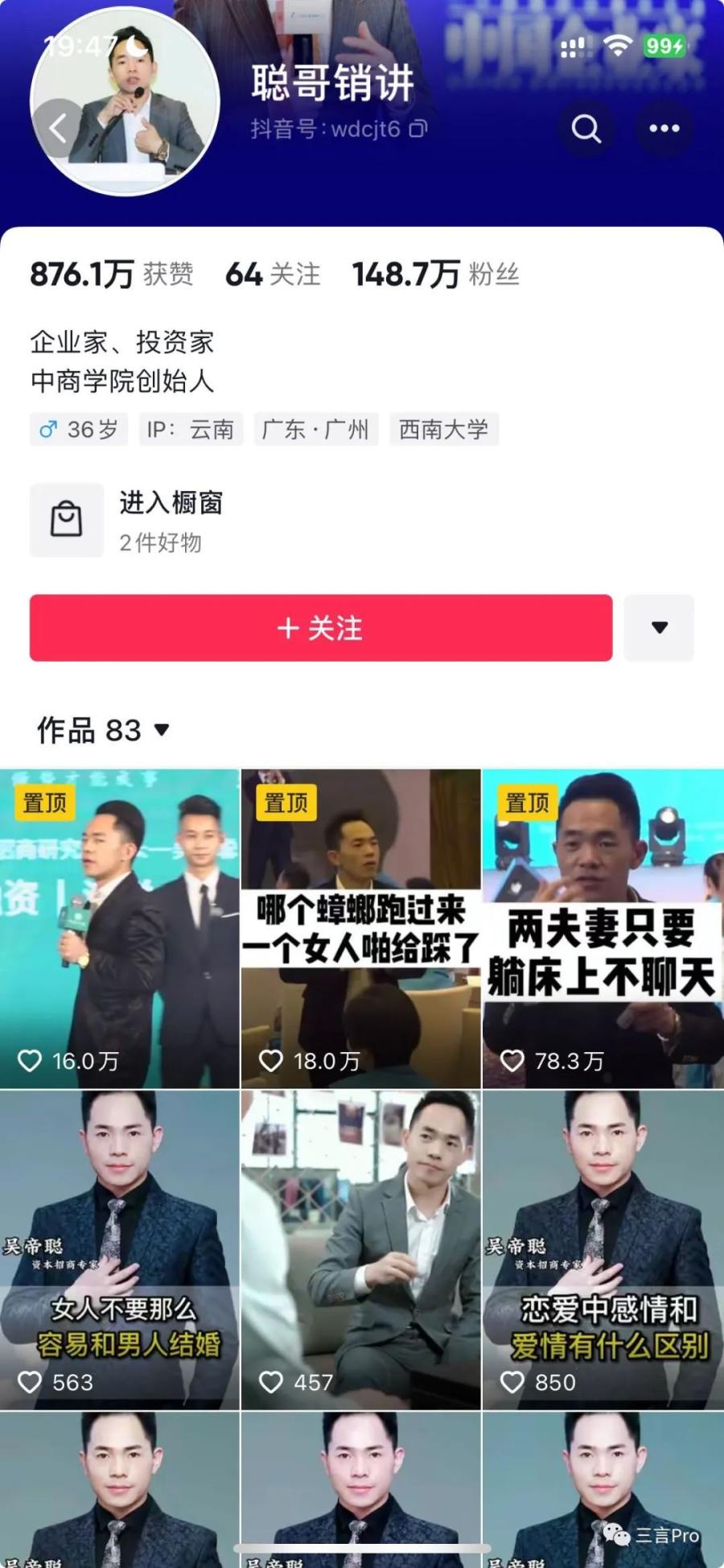View the 148.7万 粉丝 followers list
The width and height of the screenshot is (724, 1568).
(x=435, y=274)
